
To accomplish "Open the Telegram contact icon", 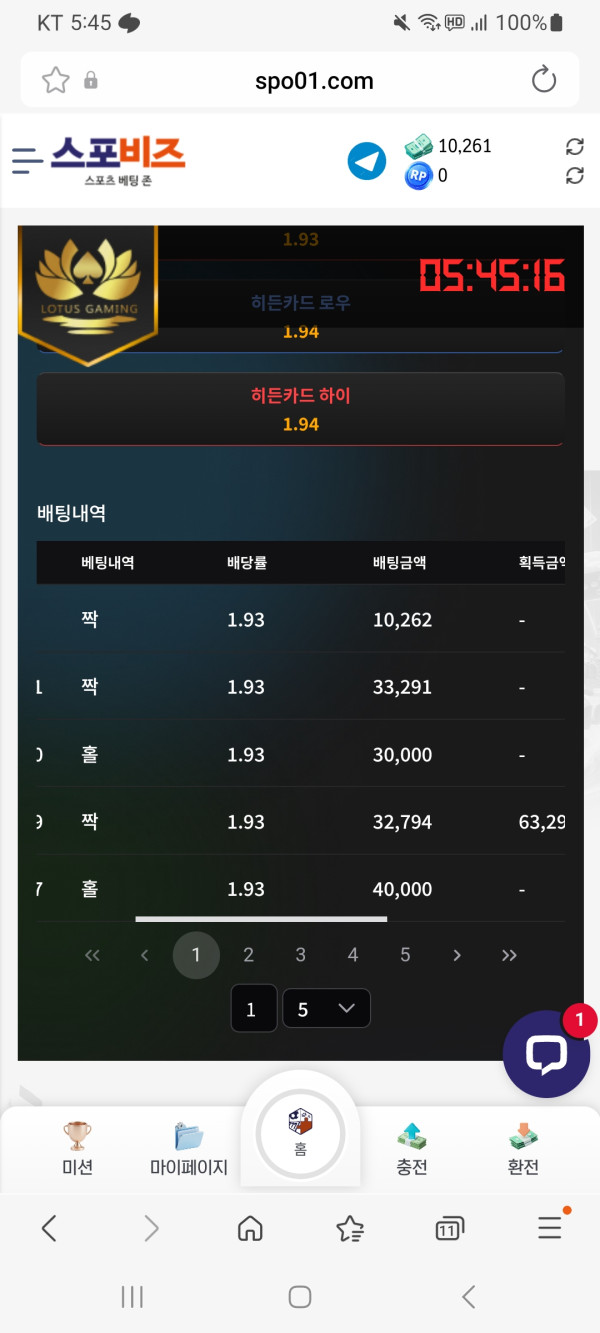I will (367, 161).
